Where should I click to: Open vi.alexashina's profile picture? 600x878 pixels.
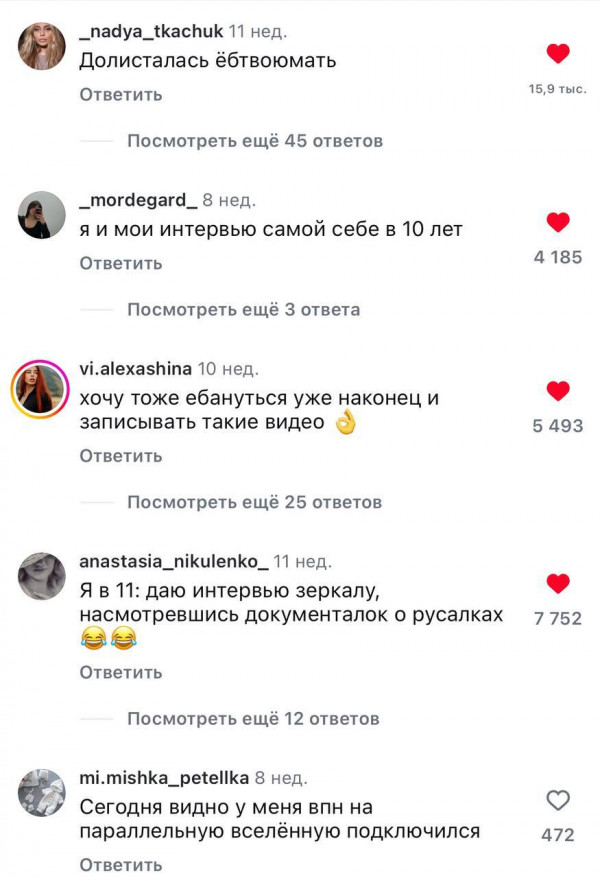point(40,387)
